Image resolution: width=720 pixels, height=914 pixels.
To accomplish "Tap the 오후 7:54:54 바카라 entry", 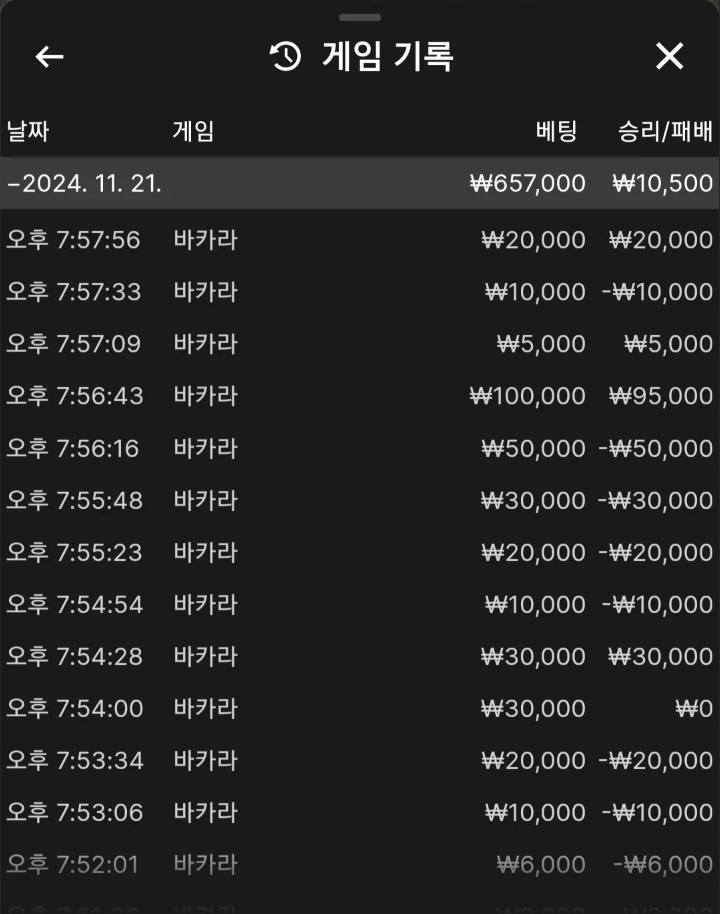I will coord(360,604).
